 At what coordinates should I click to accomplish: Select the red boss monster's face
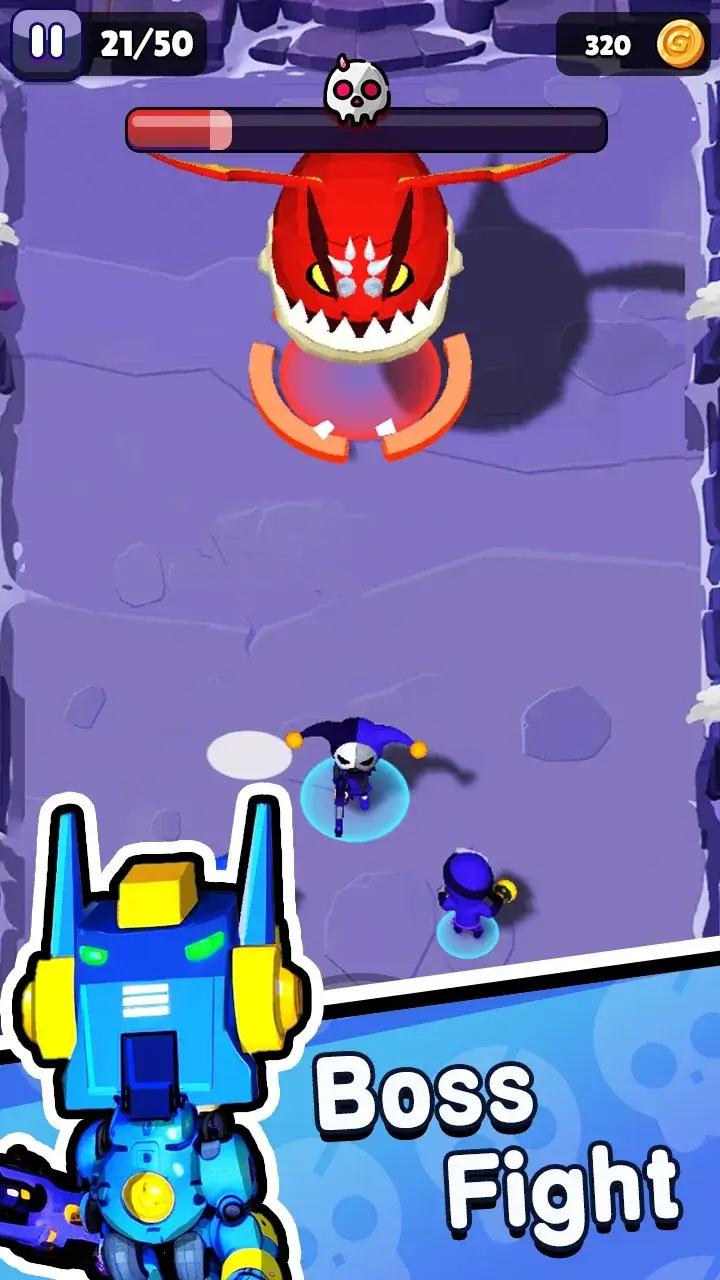[x=360, y=270]
